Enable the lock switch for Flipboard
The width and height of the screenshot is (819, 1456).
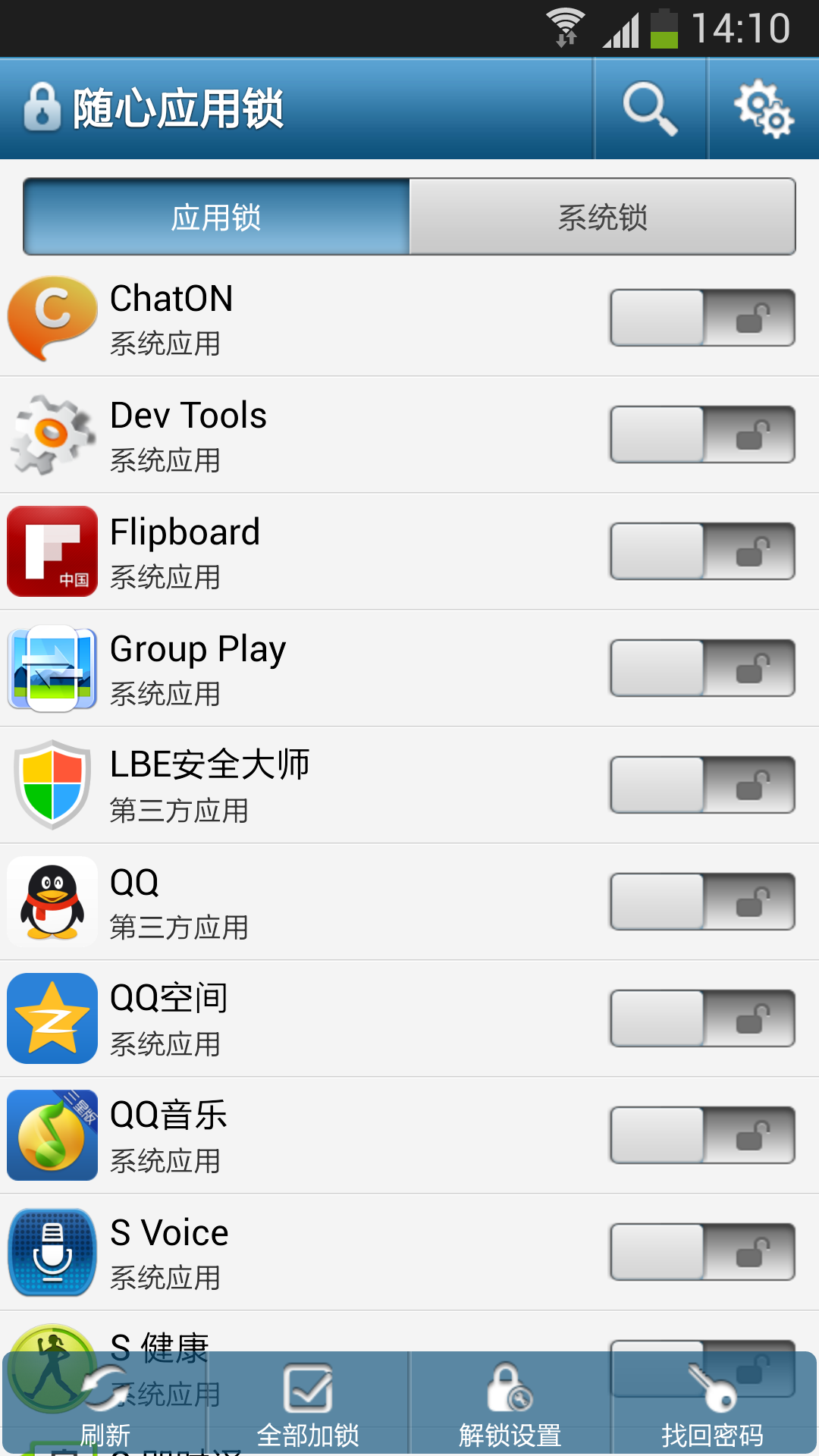click(x=701, y=551)
